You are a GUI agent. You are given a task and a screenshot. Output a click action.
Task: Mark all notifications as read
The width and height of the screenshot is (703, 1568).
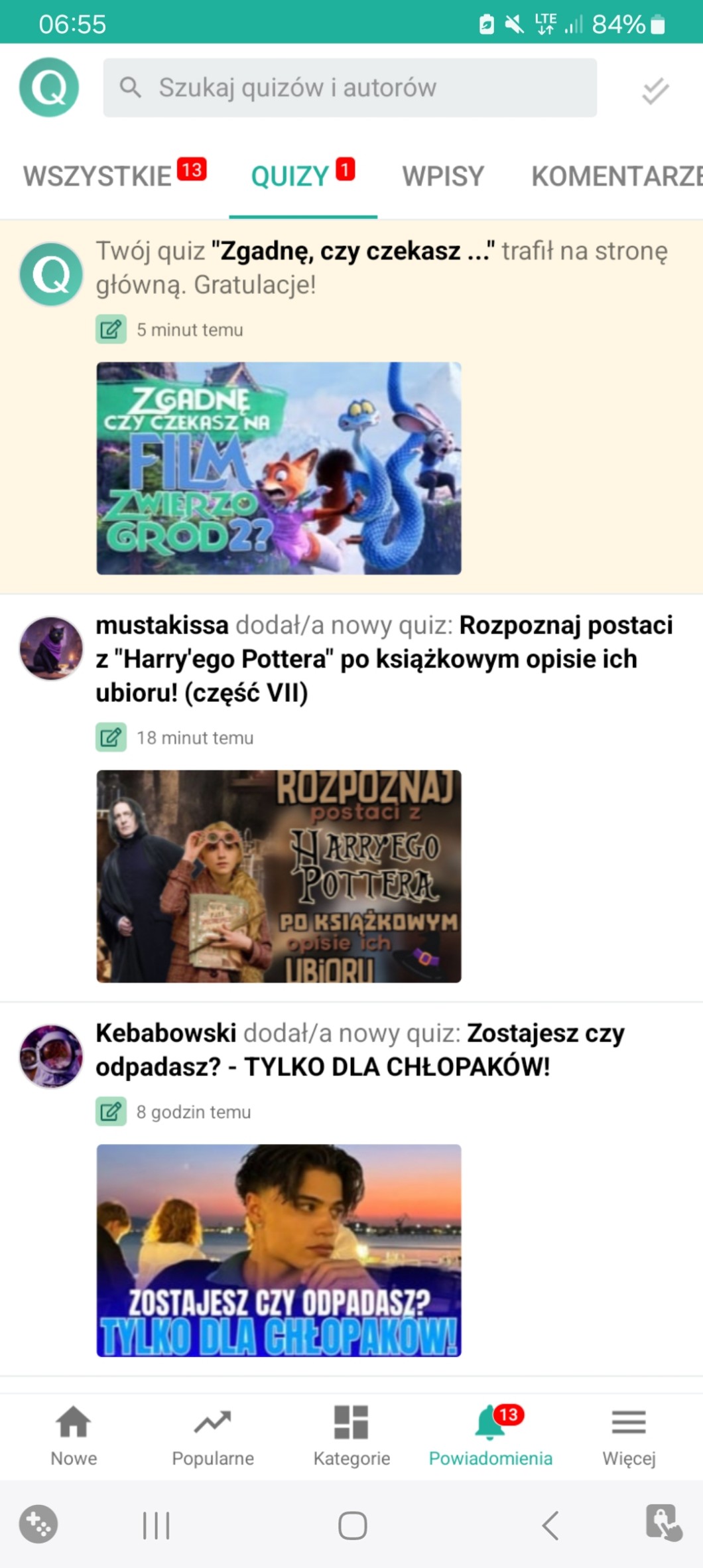655,90
